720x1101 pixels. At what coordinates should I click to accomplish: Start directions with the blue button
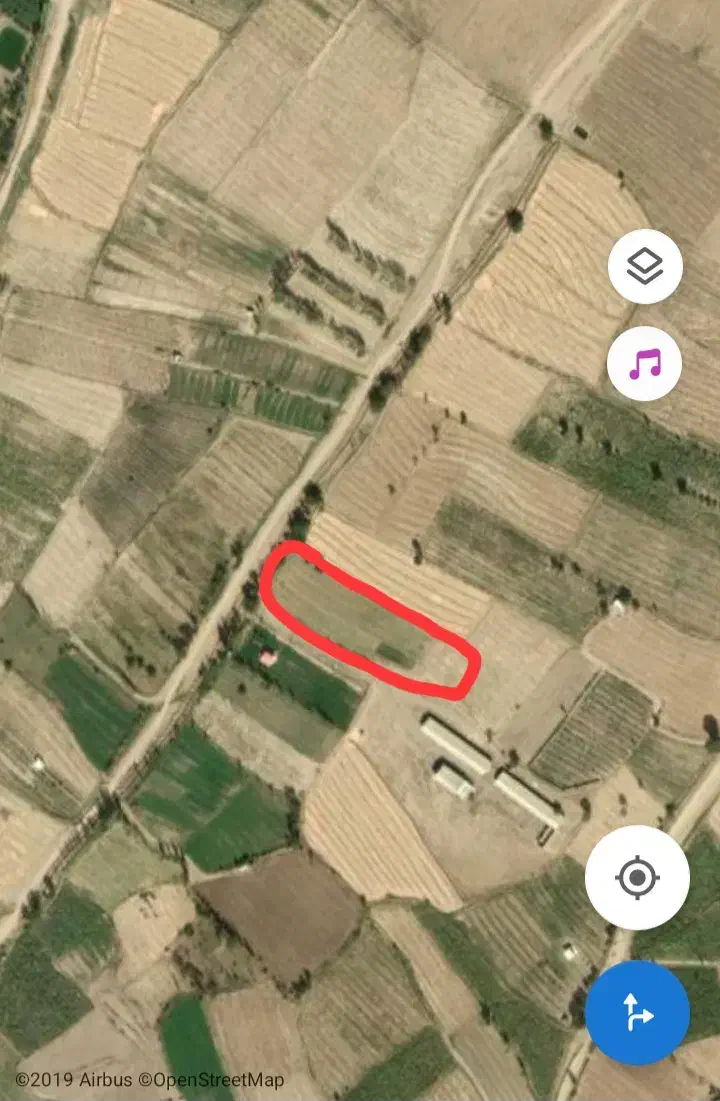pos(637,1013)
